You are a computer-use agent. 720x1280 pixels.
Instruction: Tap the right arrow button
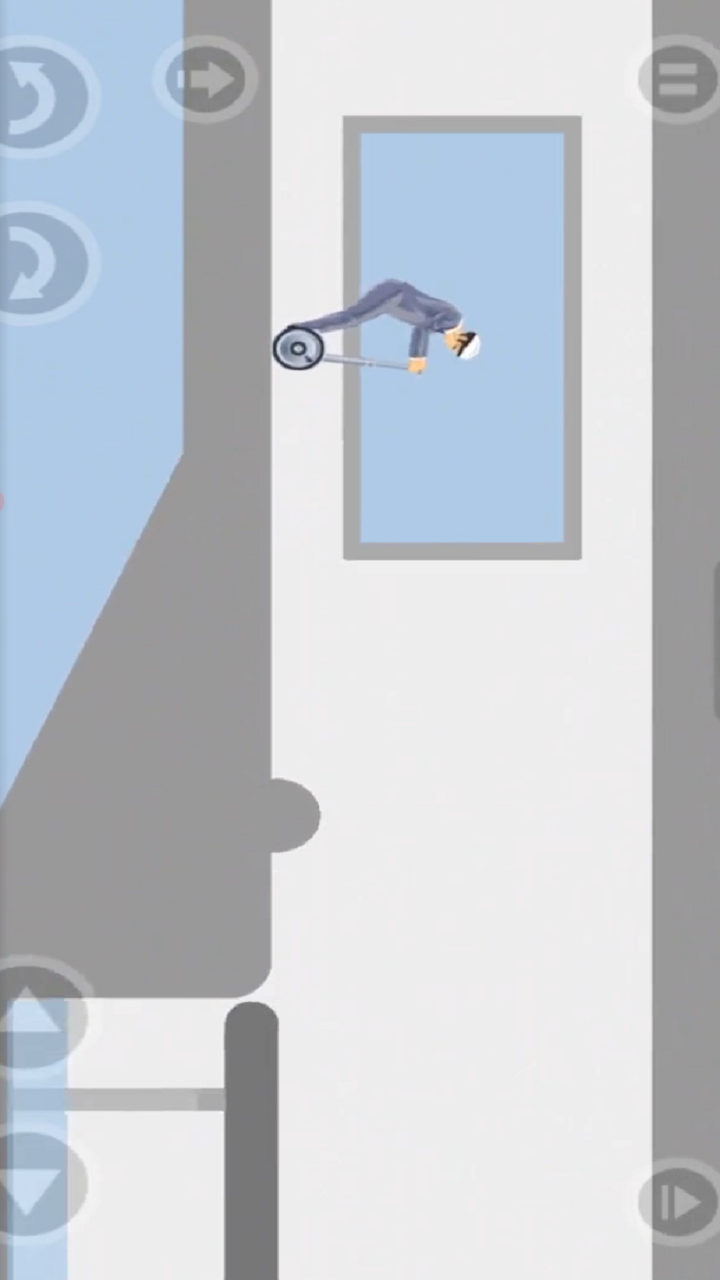pos(206,80)
